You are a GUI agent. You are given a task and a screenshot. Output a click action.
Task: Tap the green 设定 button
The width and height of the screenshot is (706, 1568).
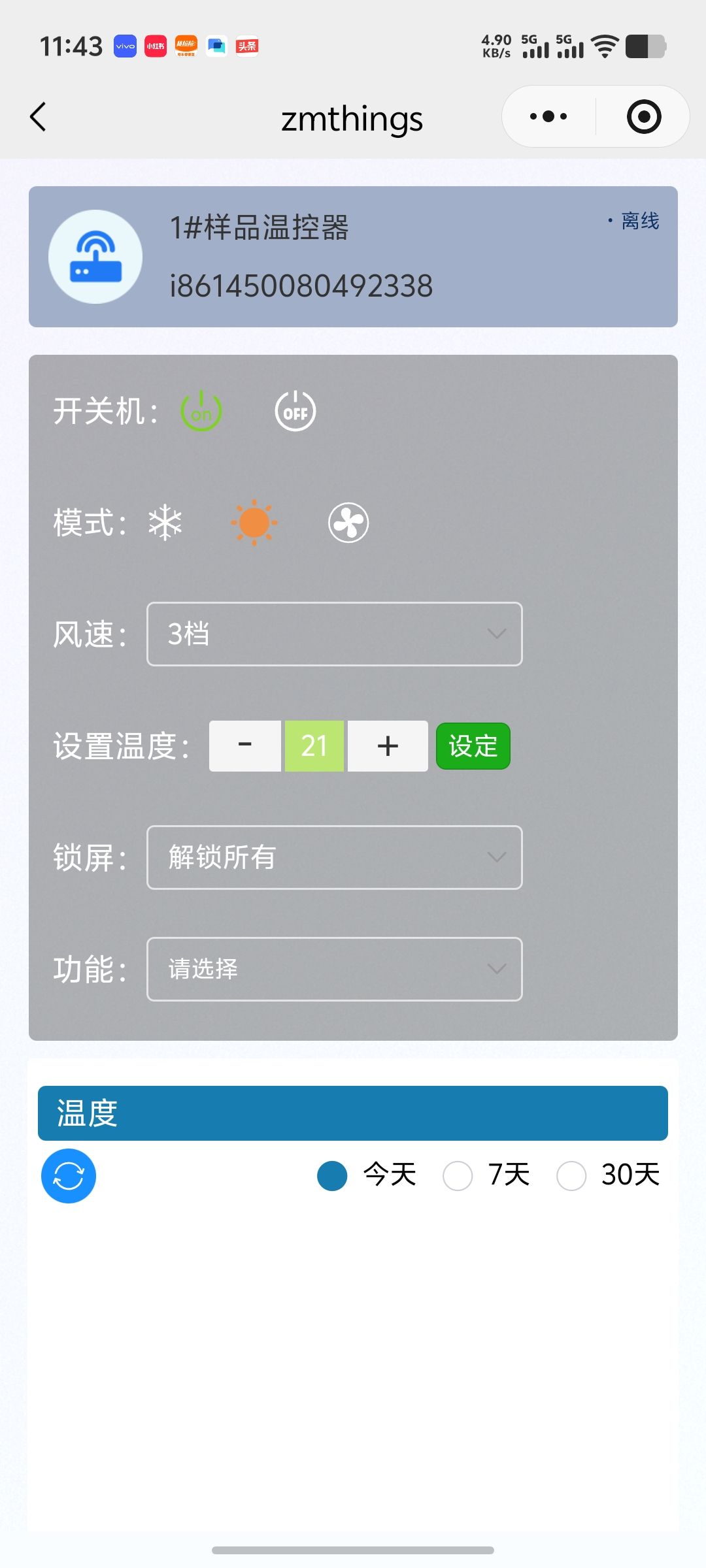coord(473,746)
